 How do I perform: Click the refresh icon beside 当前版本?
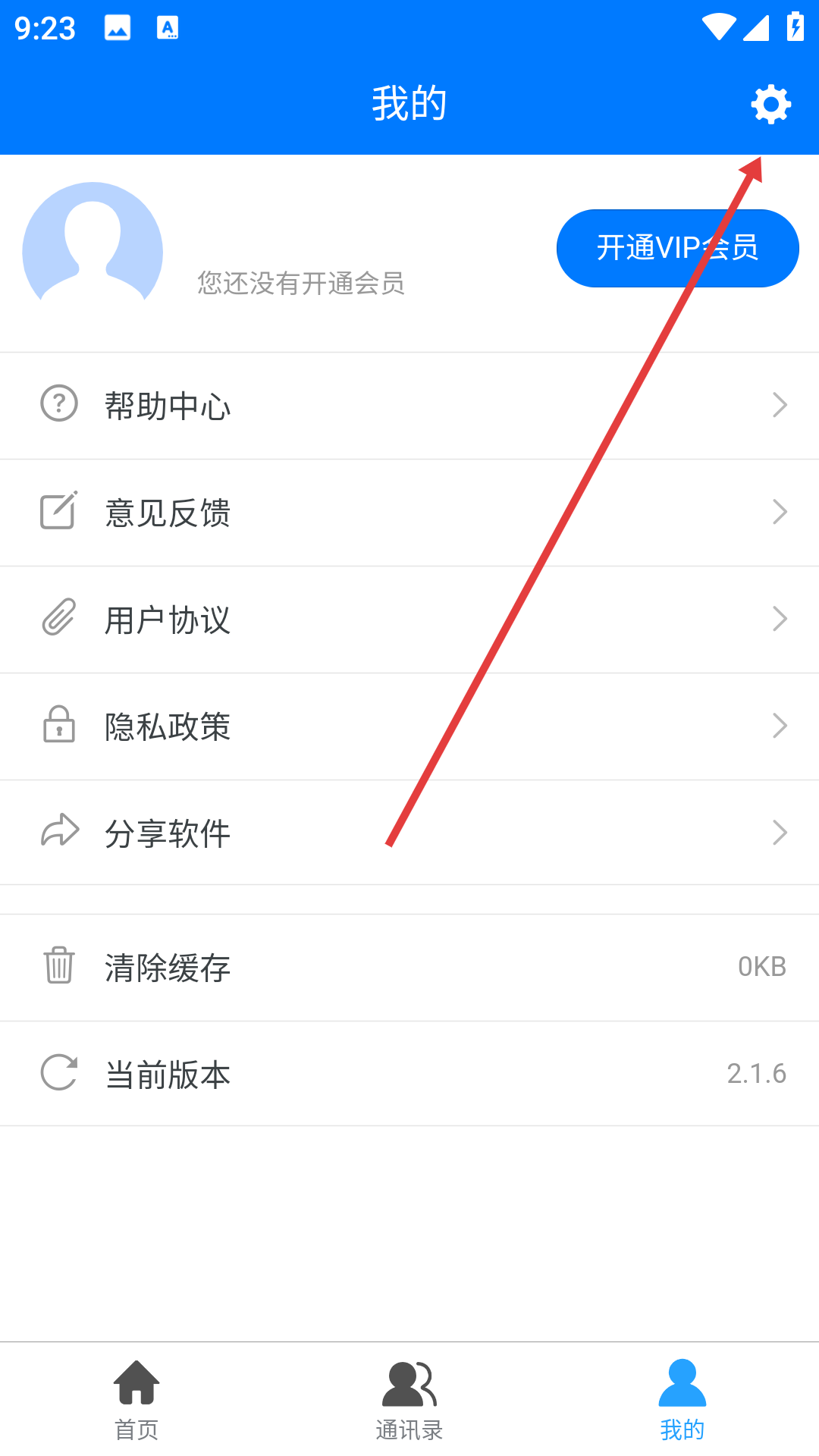(58, 1073)
